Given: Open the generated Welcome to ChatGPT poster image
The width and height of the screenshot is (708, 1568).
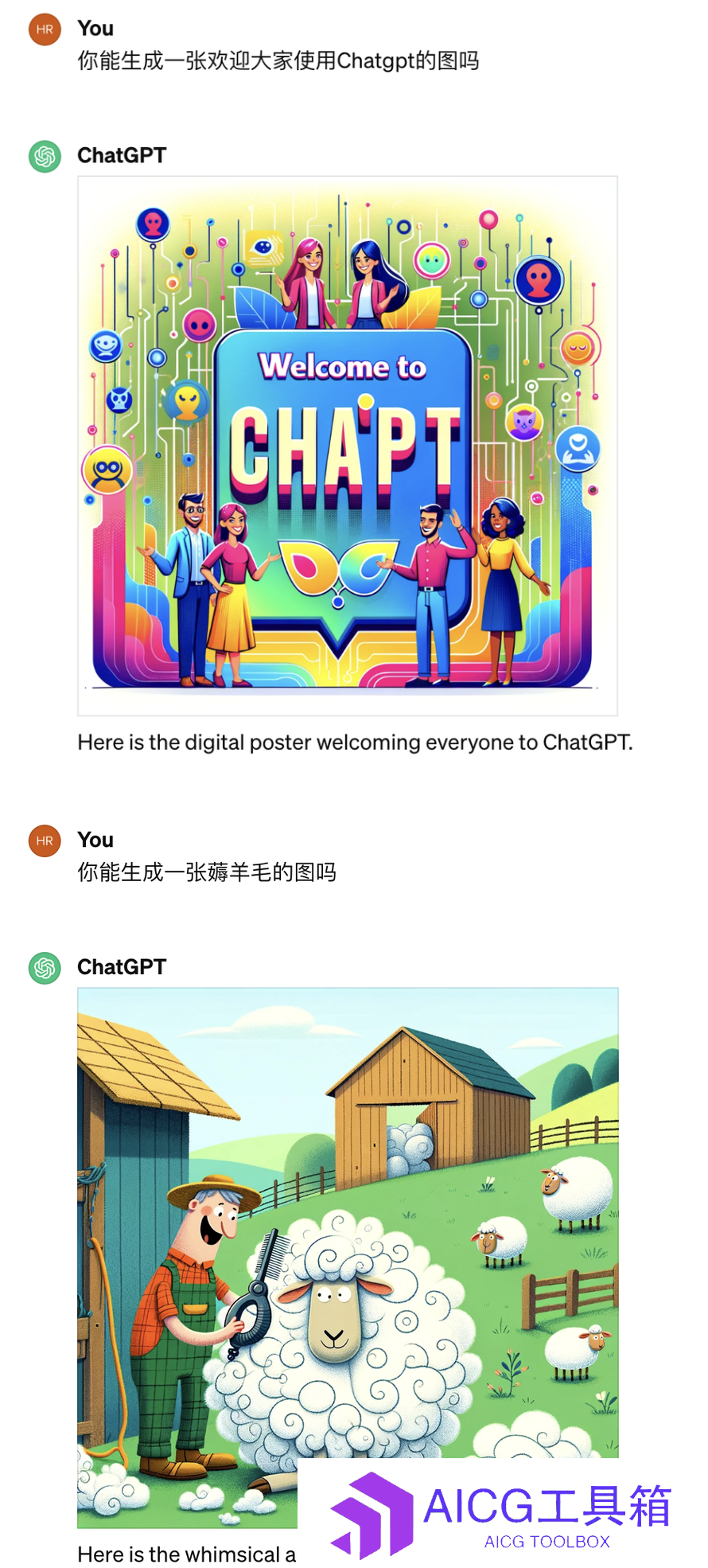Looking at the screenshot, I should [348, 446].
